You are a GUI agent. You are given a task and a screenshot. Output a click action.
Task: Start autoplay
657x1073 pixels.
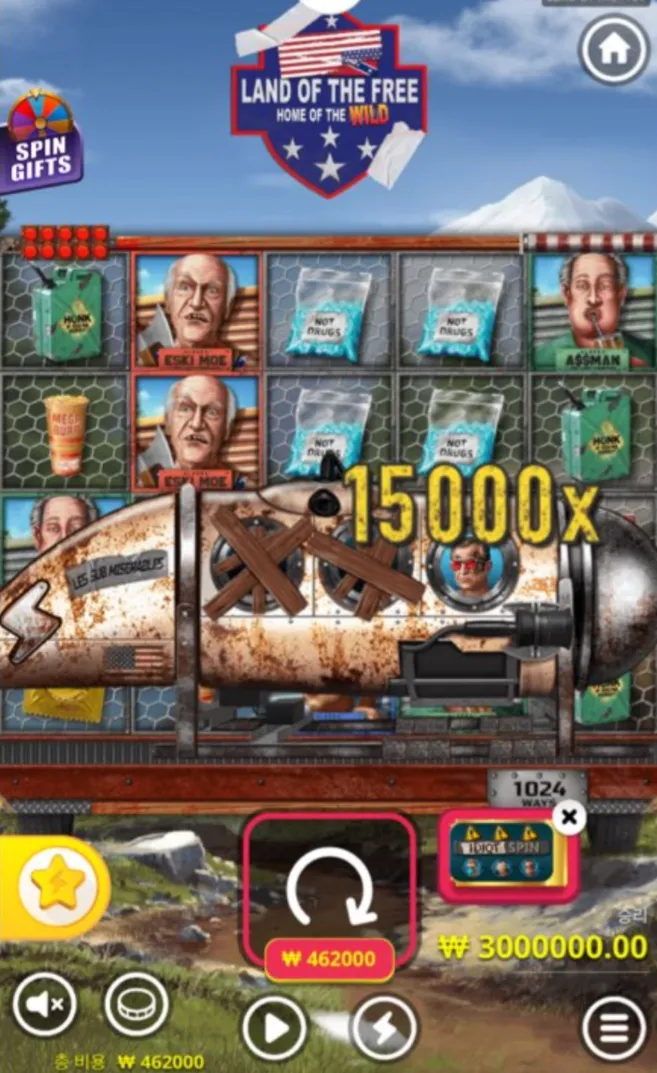[274, 1027]
